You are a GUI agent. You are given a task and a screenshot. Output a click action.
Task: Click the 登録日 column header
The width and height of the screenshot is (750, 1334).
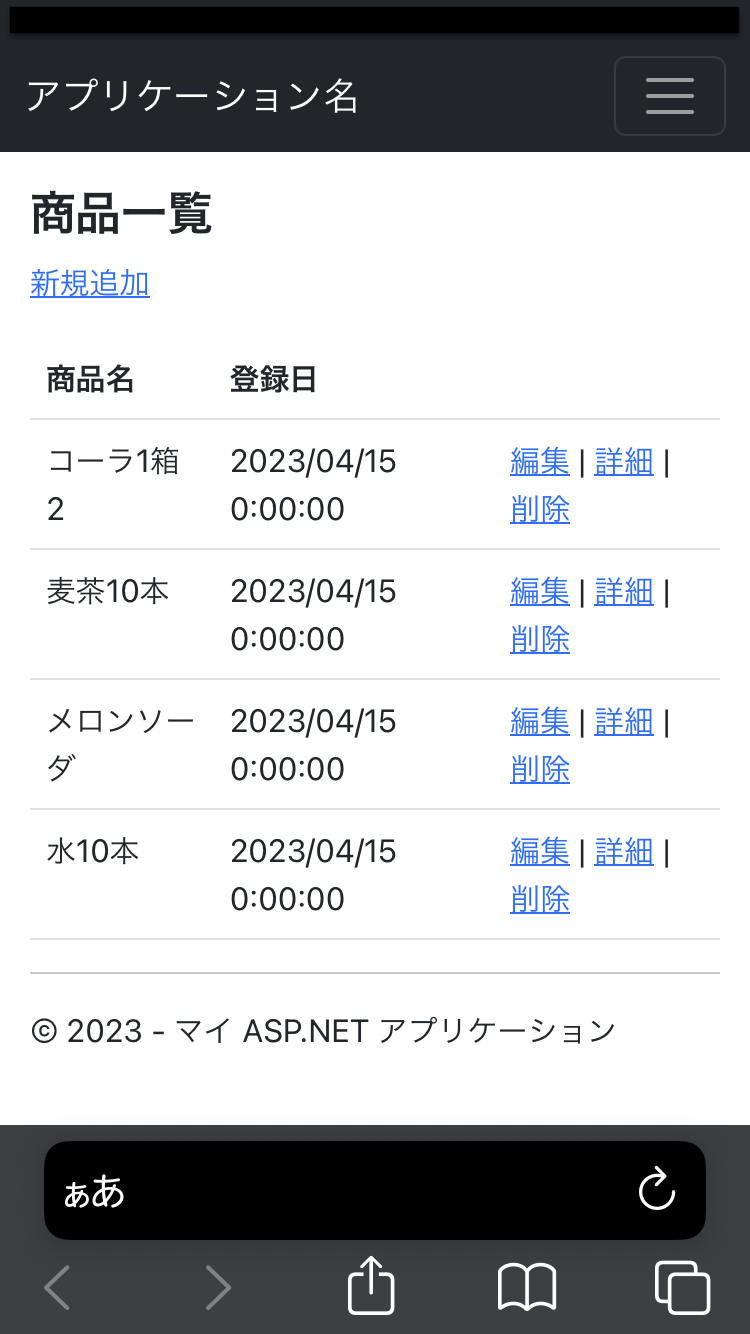click(x=272, y=380)
